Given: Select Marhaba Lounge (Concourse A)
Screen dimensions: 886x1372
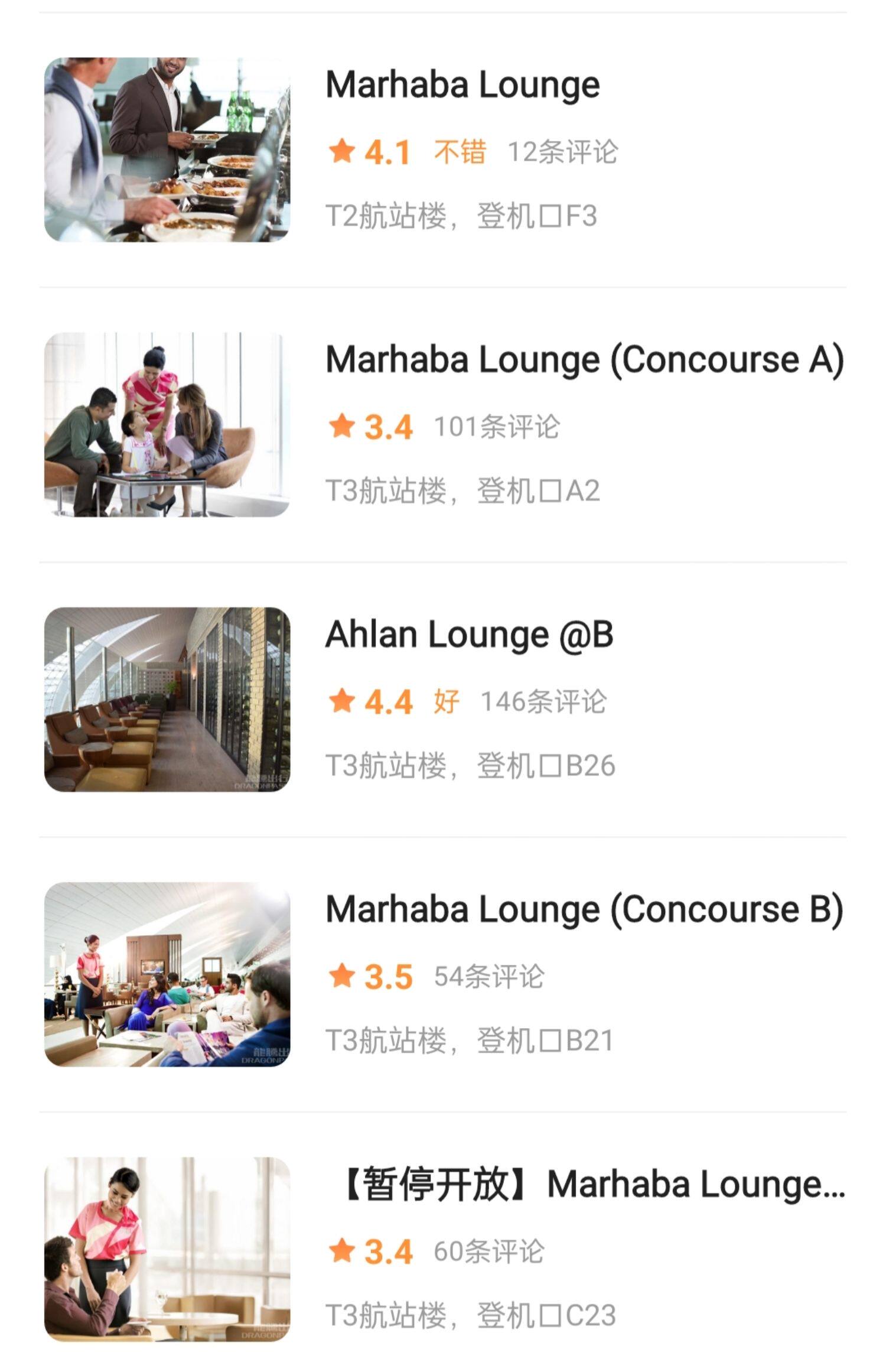Looking at the screenshot, I should (584, 360).
